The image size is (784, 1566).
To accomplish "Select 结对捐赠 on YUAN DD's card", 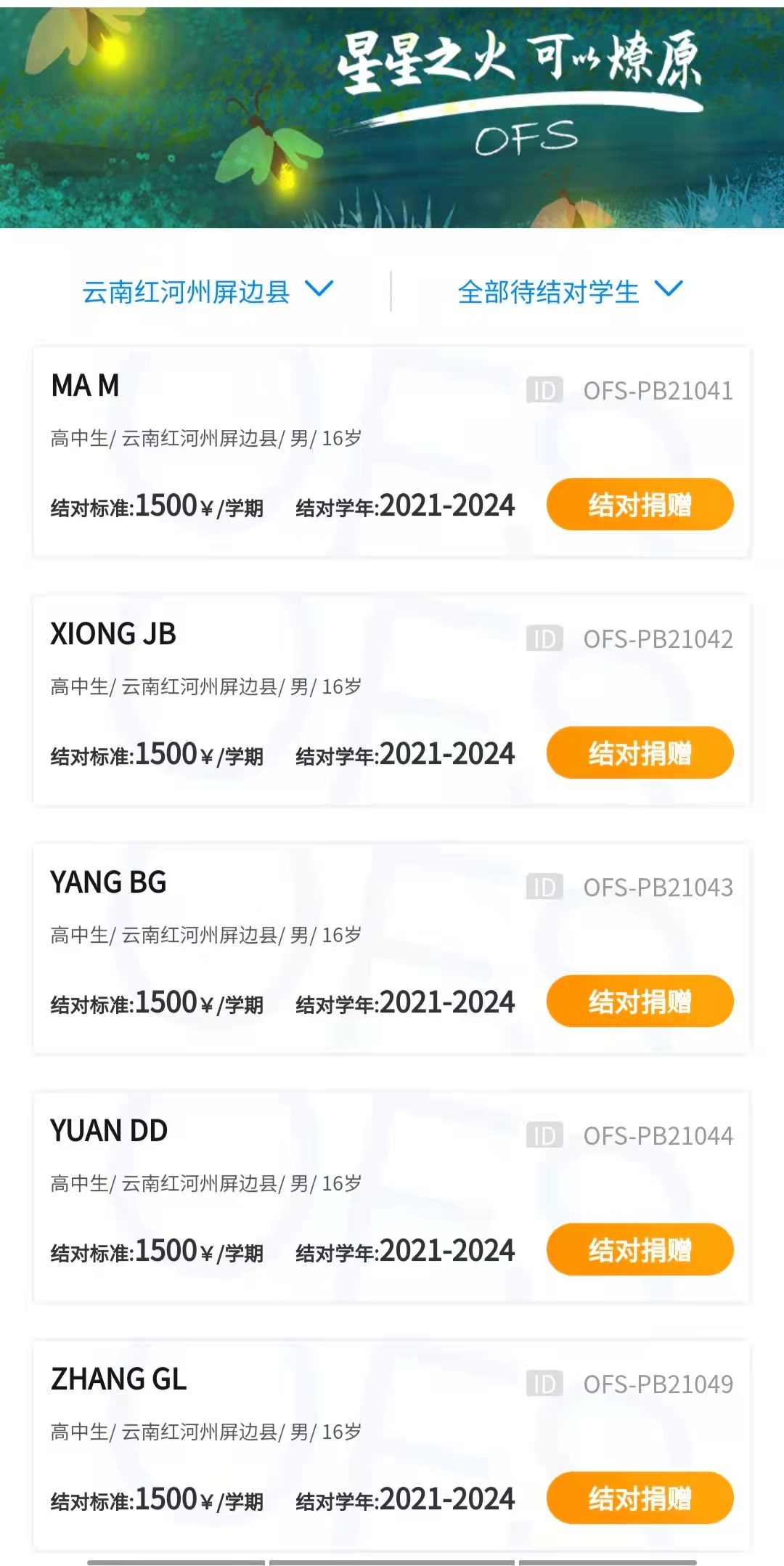I will click(640, 1249).
